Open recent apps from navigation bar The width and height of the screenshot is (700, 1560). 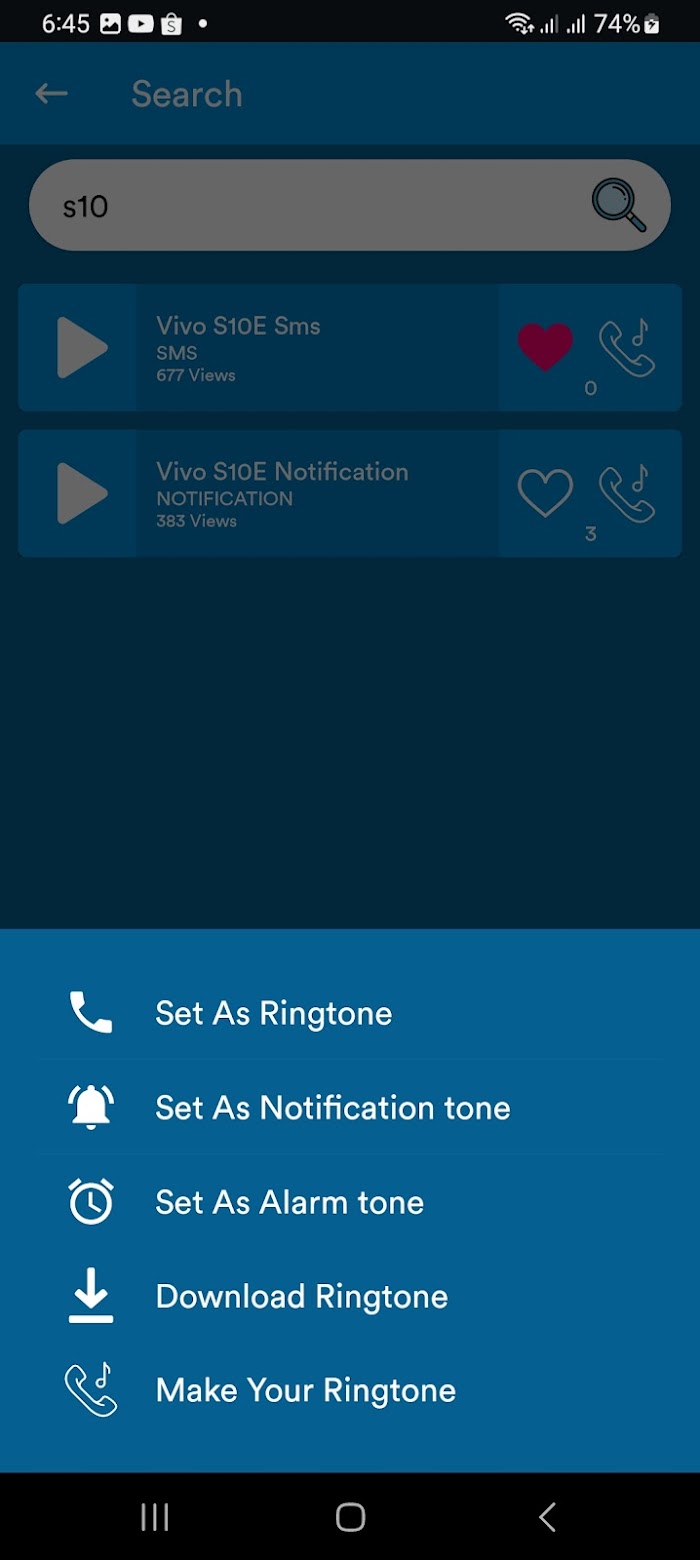tap(154, 1517)
